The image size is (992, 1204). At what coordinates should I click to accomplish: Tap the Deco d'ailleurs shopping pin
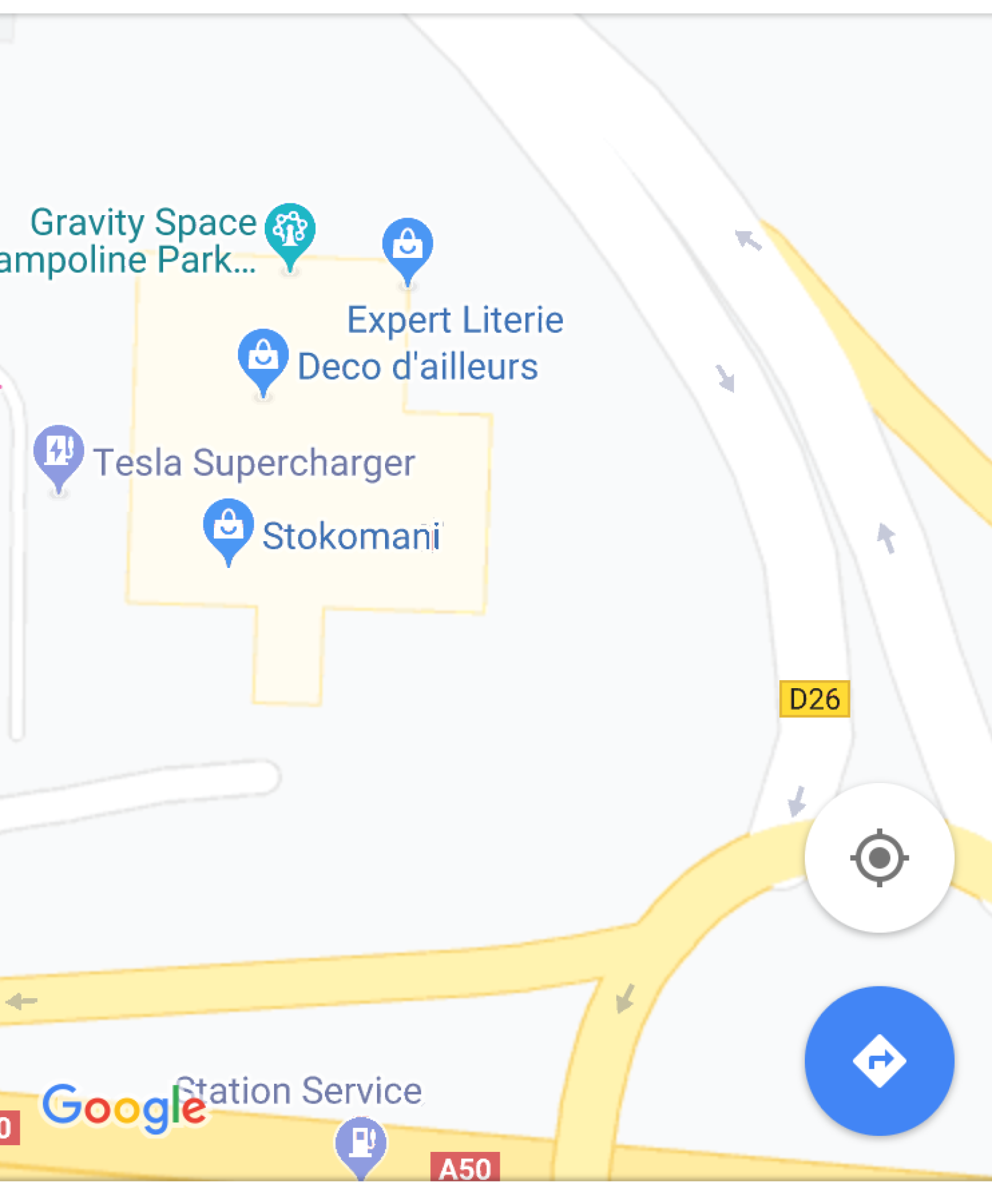(263, 356)
